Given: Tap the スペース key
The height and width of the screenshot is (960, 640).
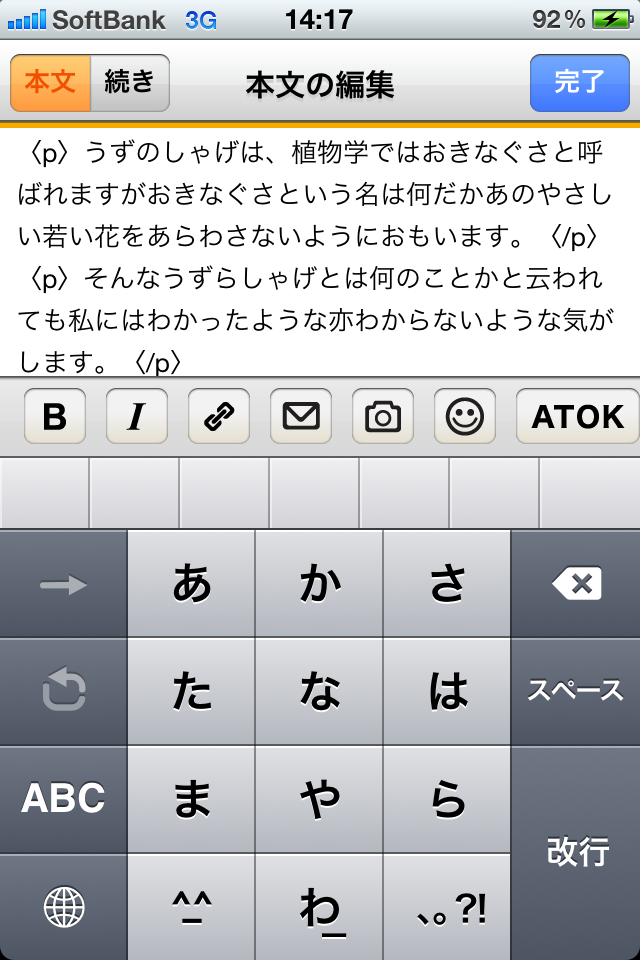Looking at the screenshot, I should (576, 691).
